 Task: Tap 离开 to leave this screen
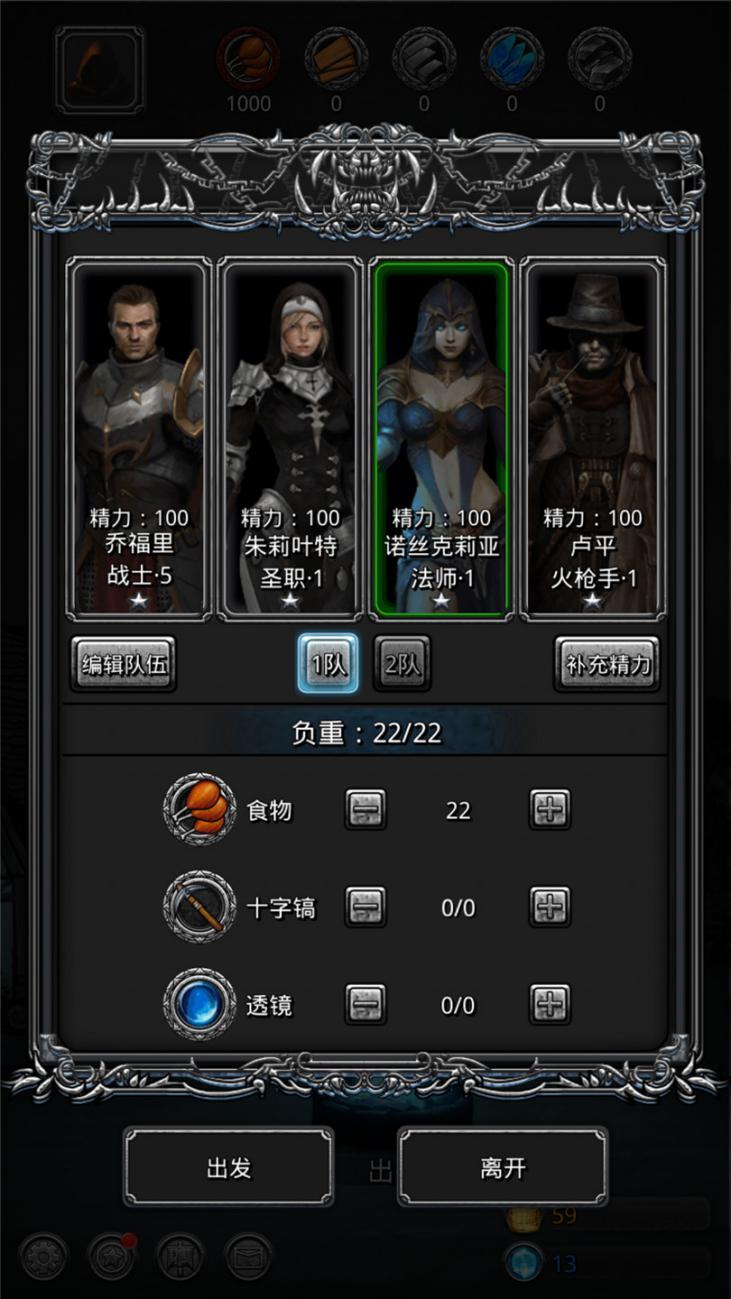pyautogui.click(x=502, y=1167)
